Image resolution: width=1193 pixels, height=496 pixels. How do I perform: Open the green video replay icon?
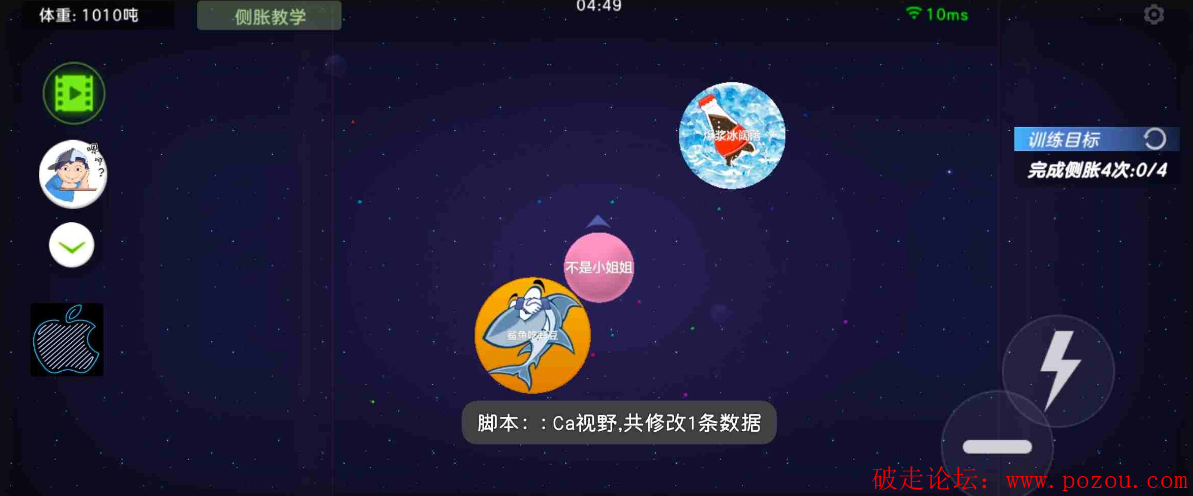coord(73,94)
